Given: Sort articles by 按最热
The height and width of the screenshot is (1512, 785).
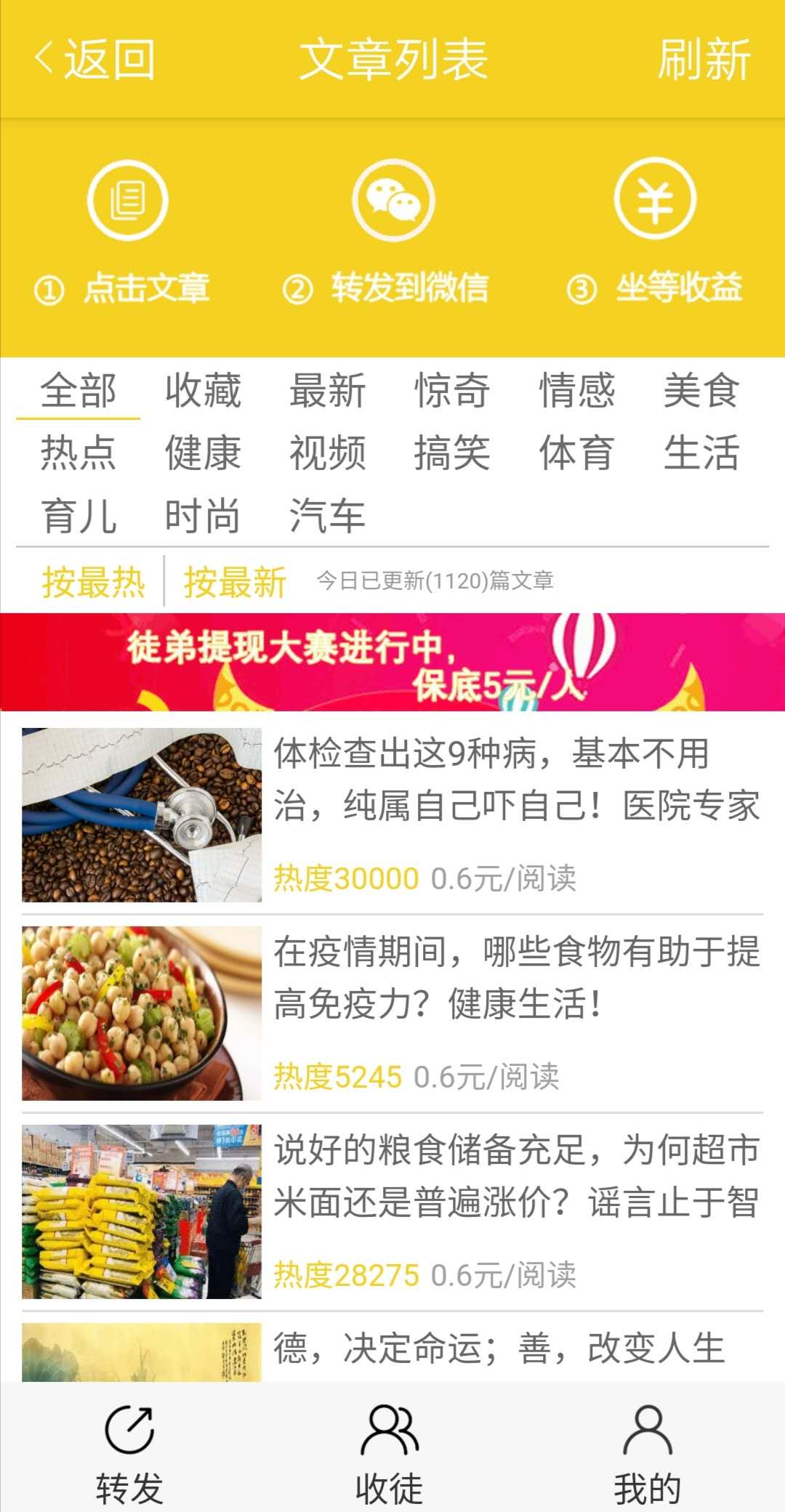Looking at the screenshot, I should pyautogui.click(x=94, y=582).
